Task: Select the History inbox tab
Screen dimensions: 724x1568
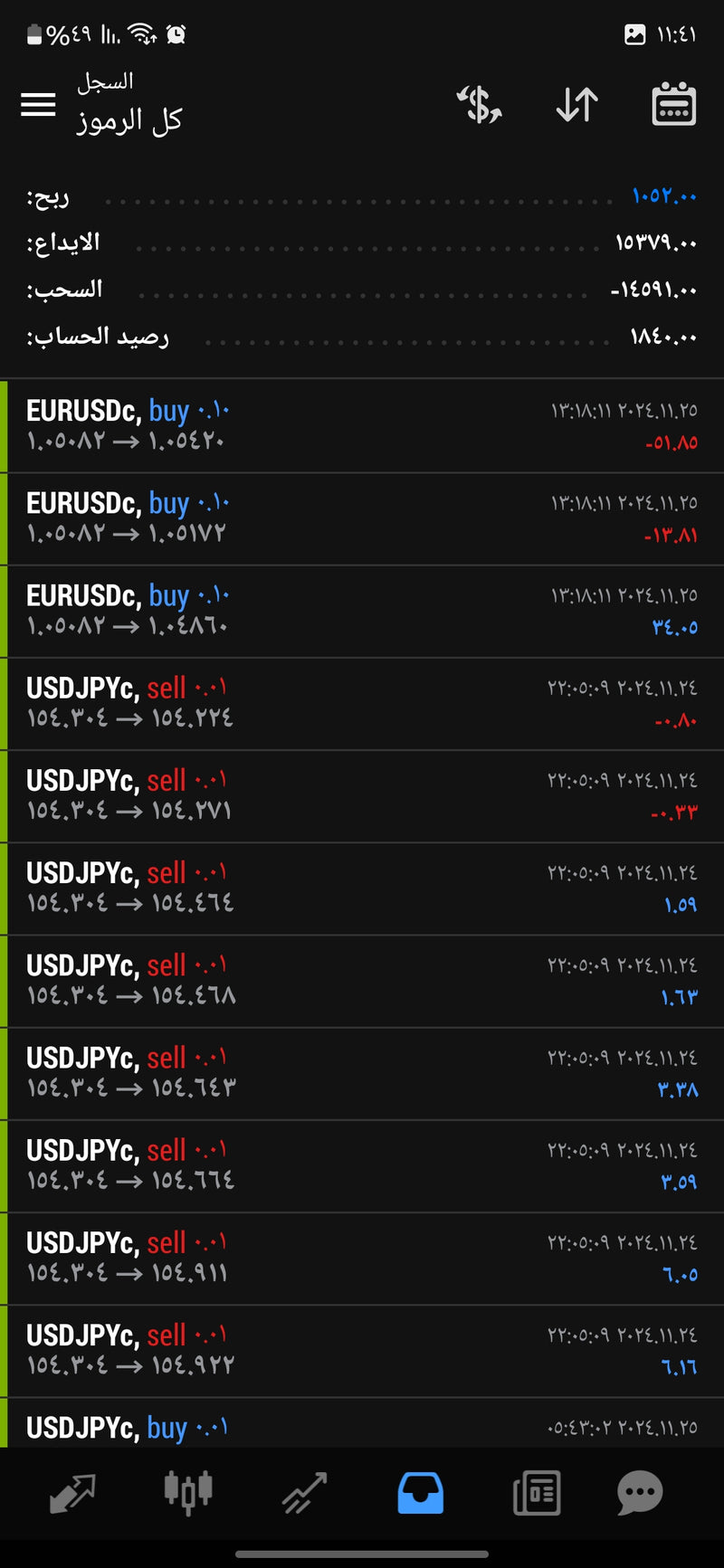Action: click(420, 1493)
